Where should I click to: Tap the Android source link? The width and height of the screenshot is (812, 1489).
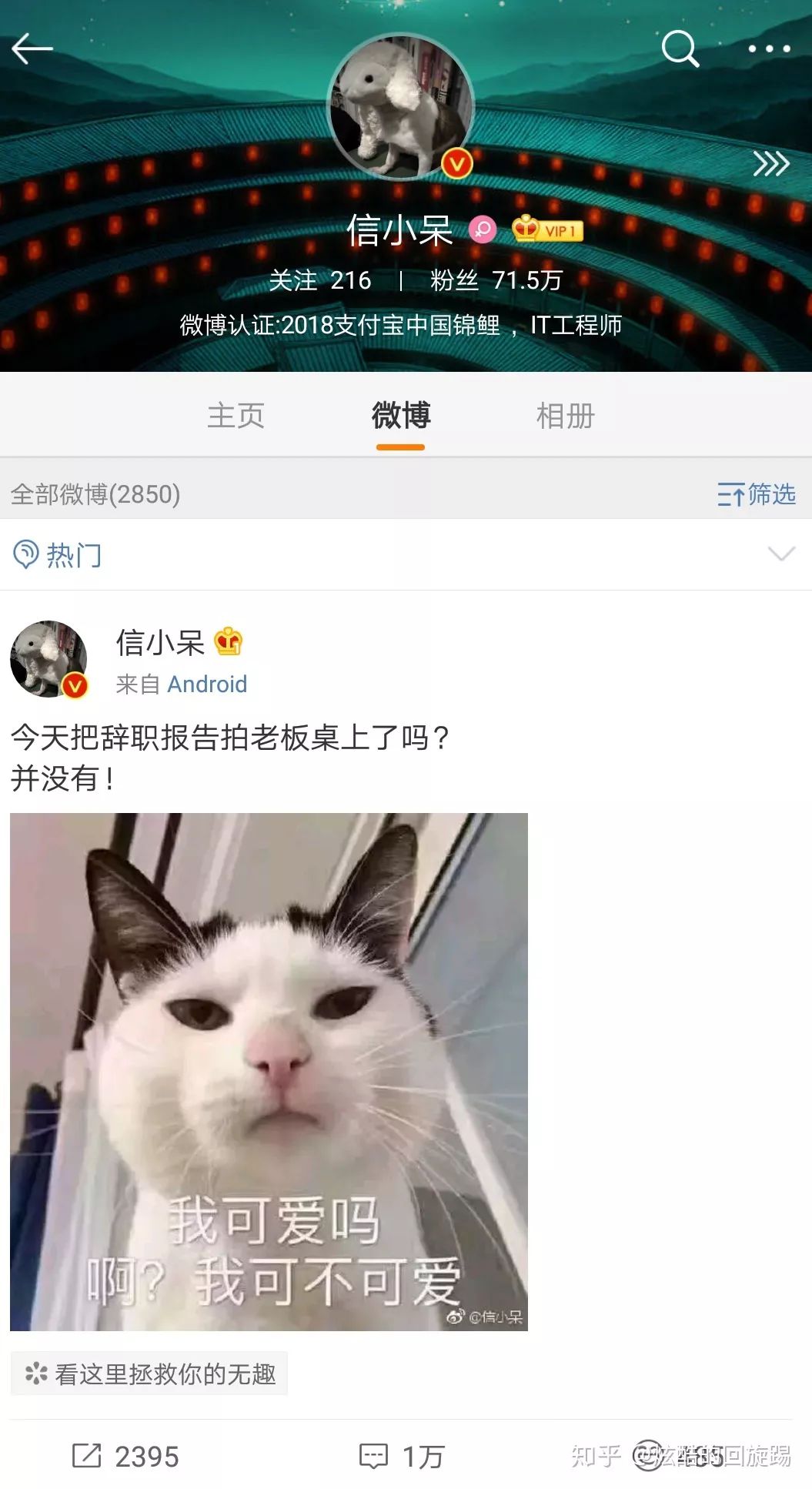pos(207,684)
